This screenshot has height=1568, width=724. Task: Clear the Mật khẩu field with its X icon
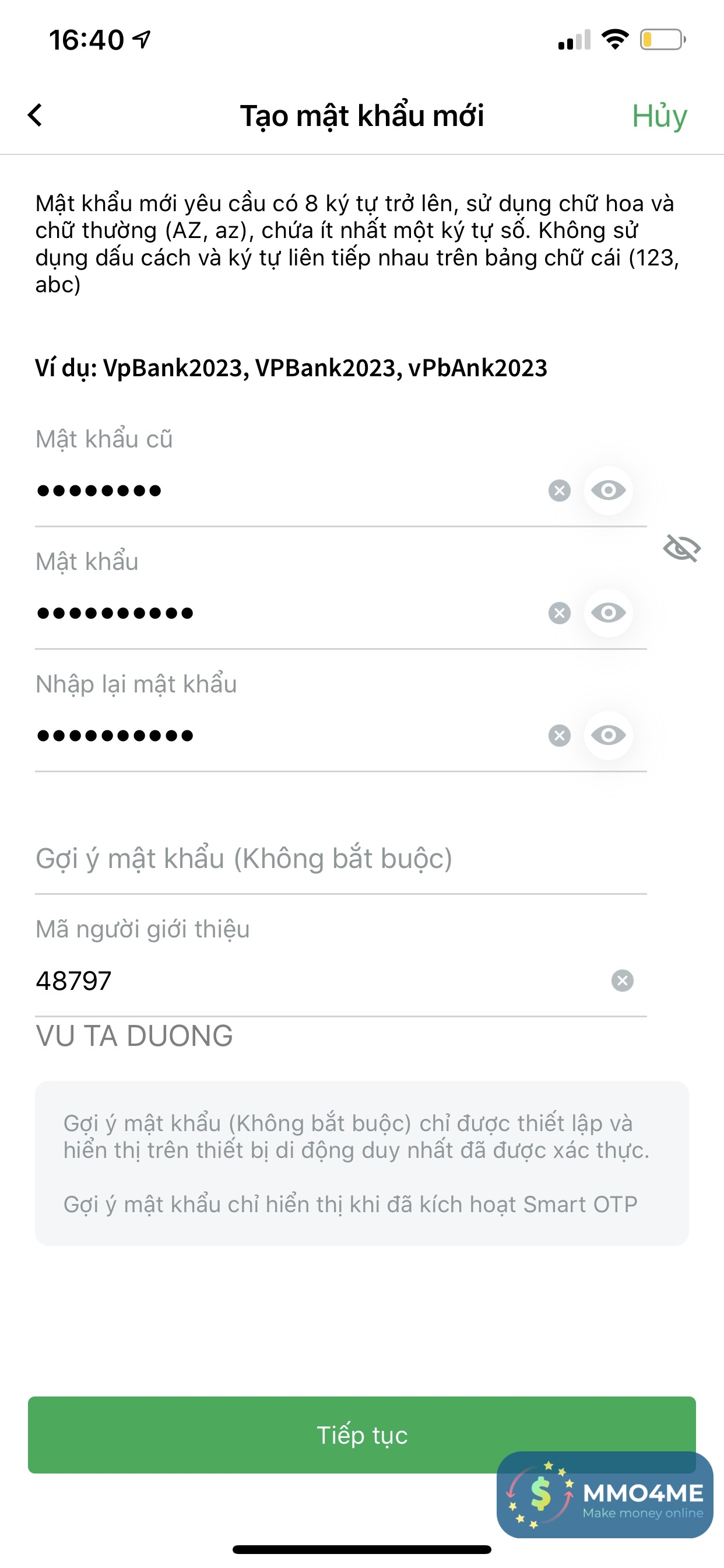pos(559,614)
